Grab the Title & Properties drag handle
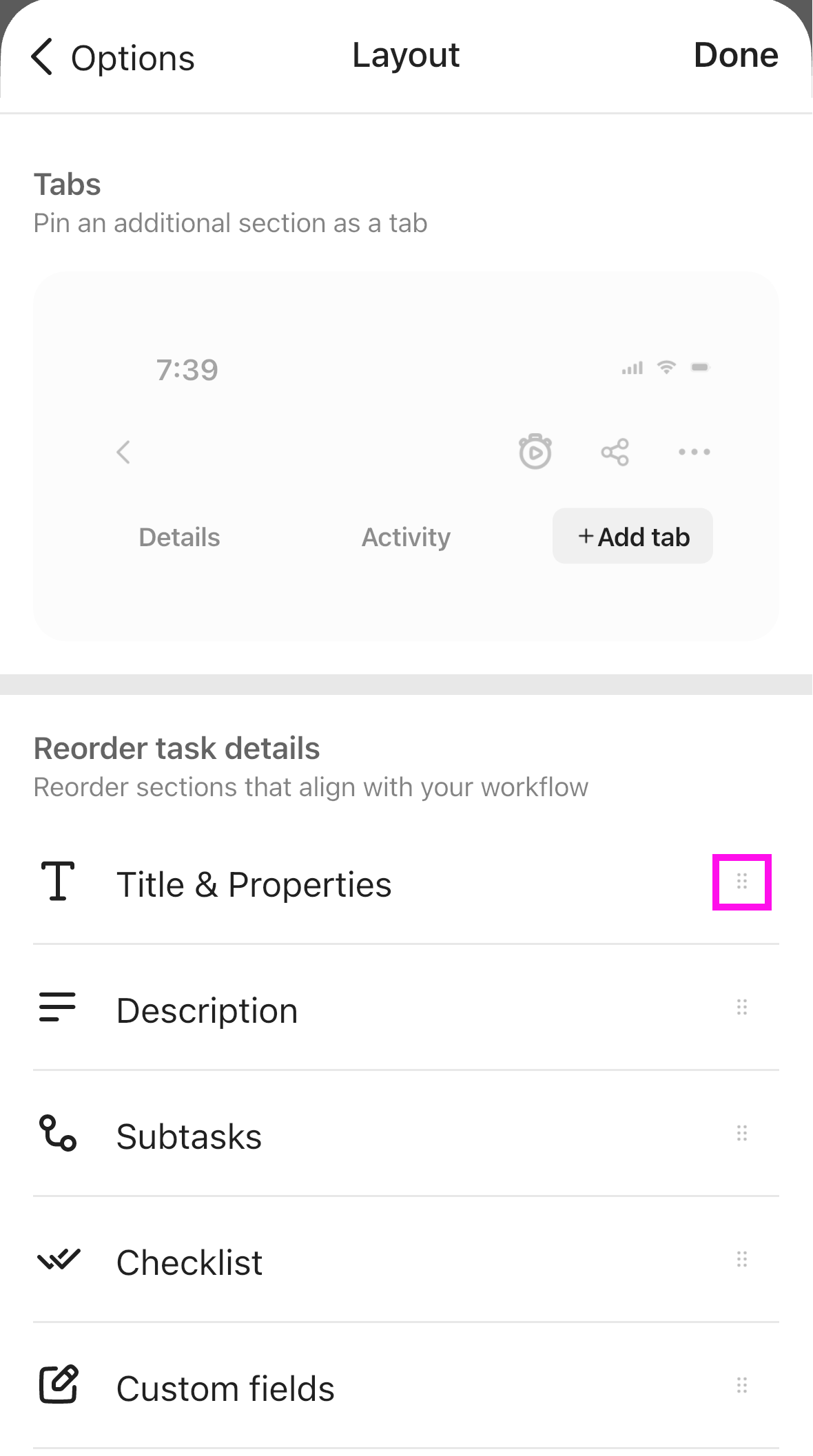The height and width of the screenshot is (1456, 813). pos(741,884)
